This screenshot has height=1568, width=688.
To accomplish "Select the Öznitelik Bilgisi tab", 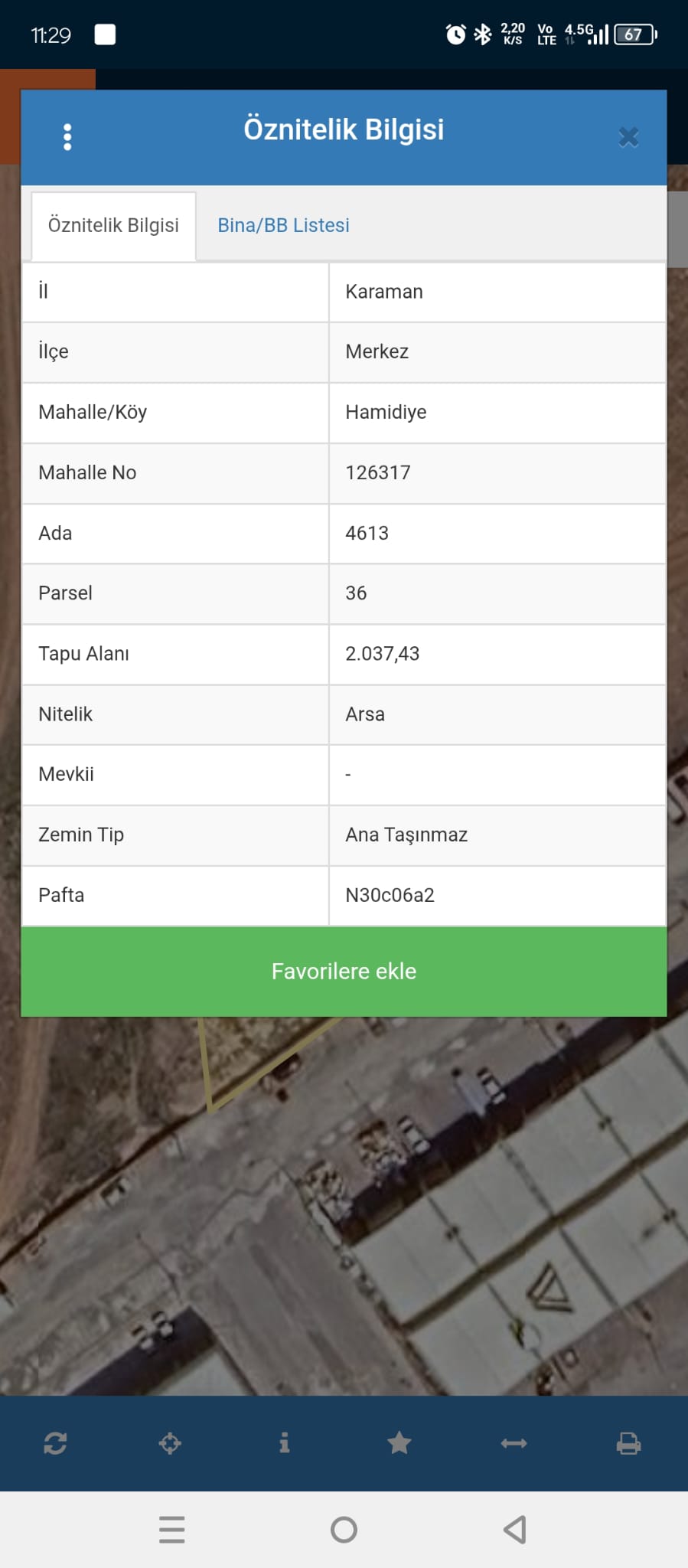I will pyautogui.click(x=113, y=225).
